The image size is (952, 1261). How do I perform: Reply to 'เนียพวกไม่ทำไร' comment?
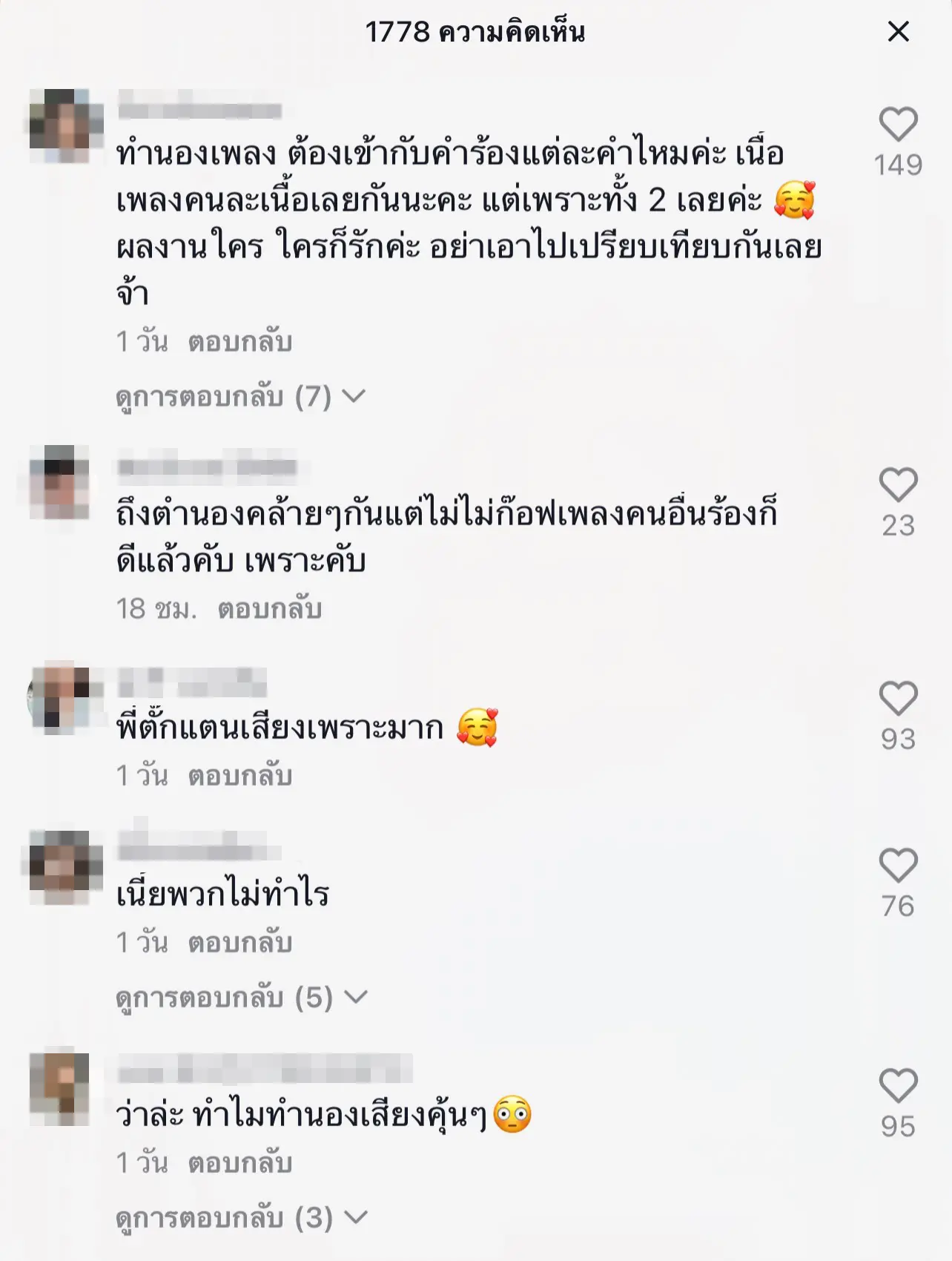[239, 943]
